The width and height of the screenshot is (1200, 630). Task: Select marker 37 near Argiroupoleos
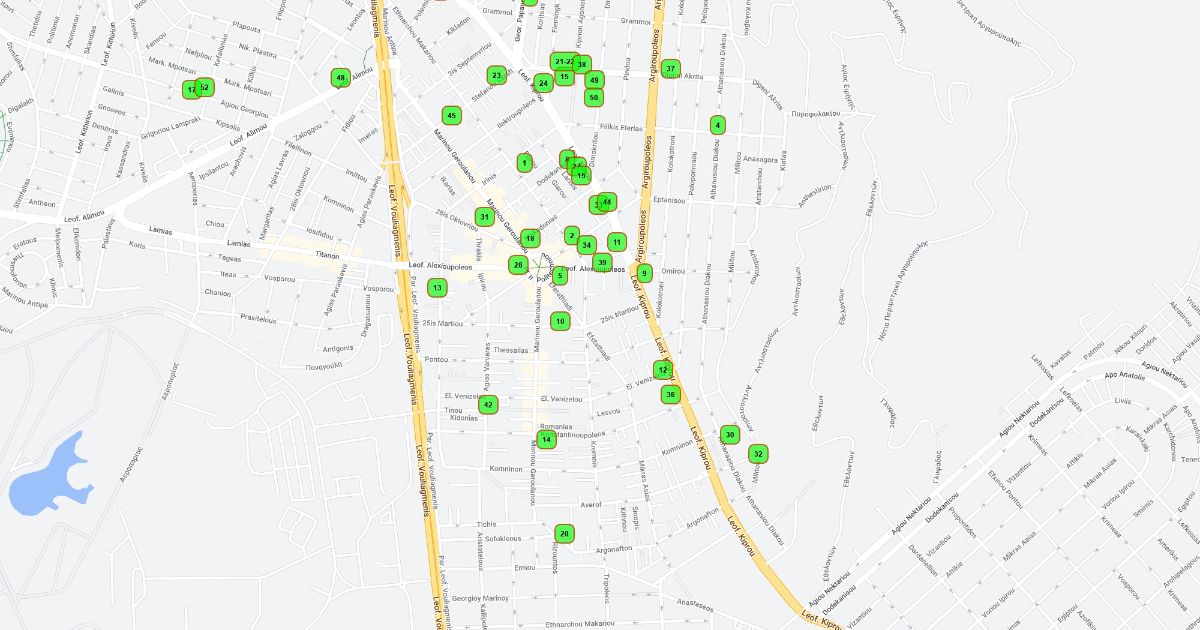click(x=670, y=68)
